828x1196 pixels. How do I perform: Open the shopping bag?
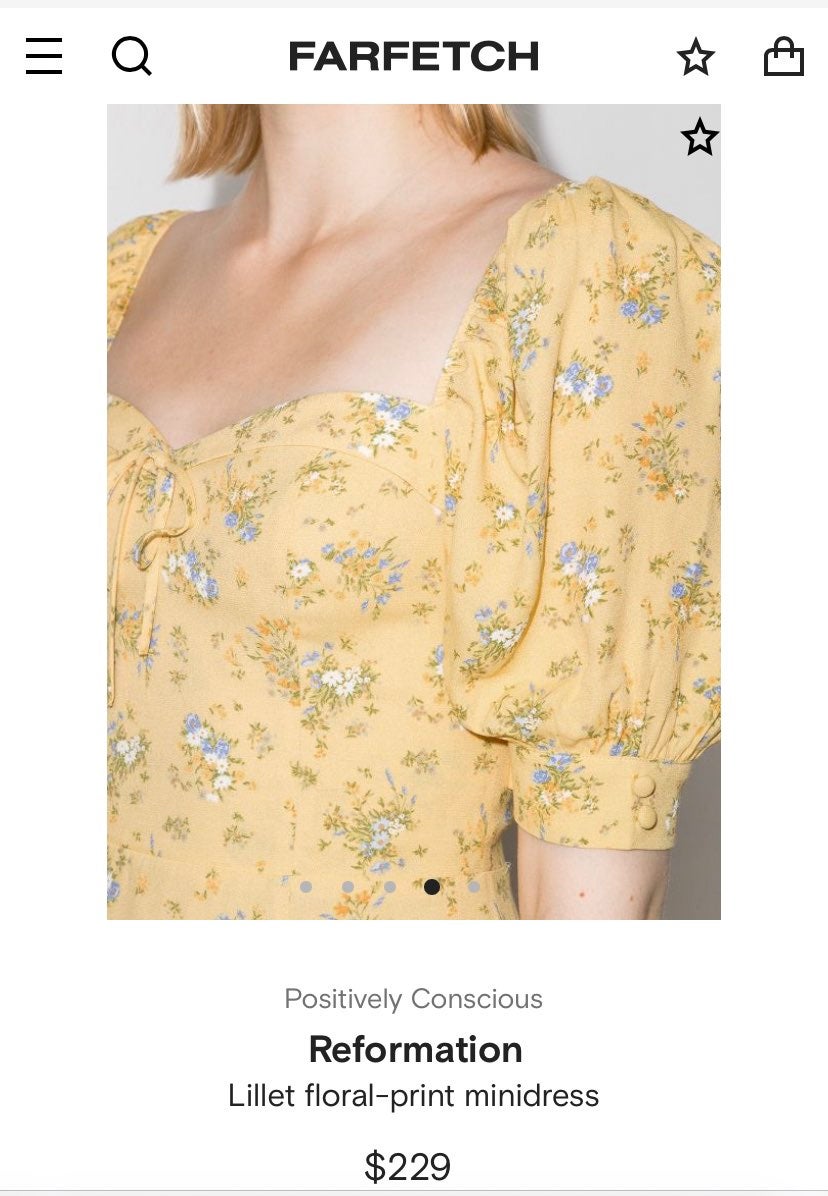(783, 57)
